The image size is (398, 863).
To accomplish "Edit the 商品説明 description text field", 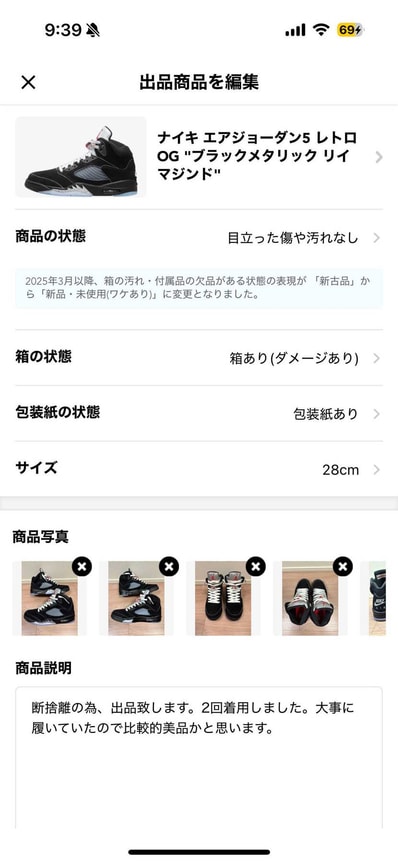I will click(x=199, y=757).
